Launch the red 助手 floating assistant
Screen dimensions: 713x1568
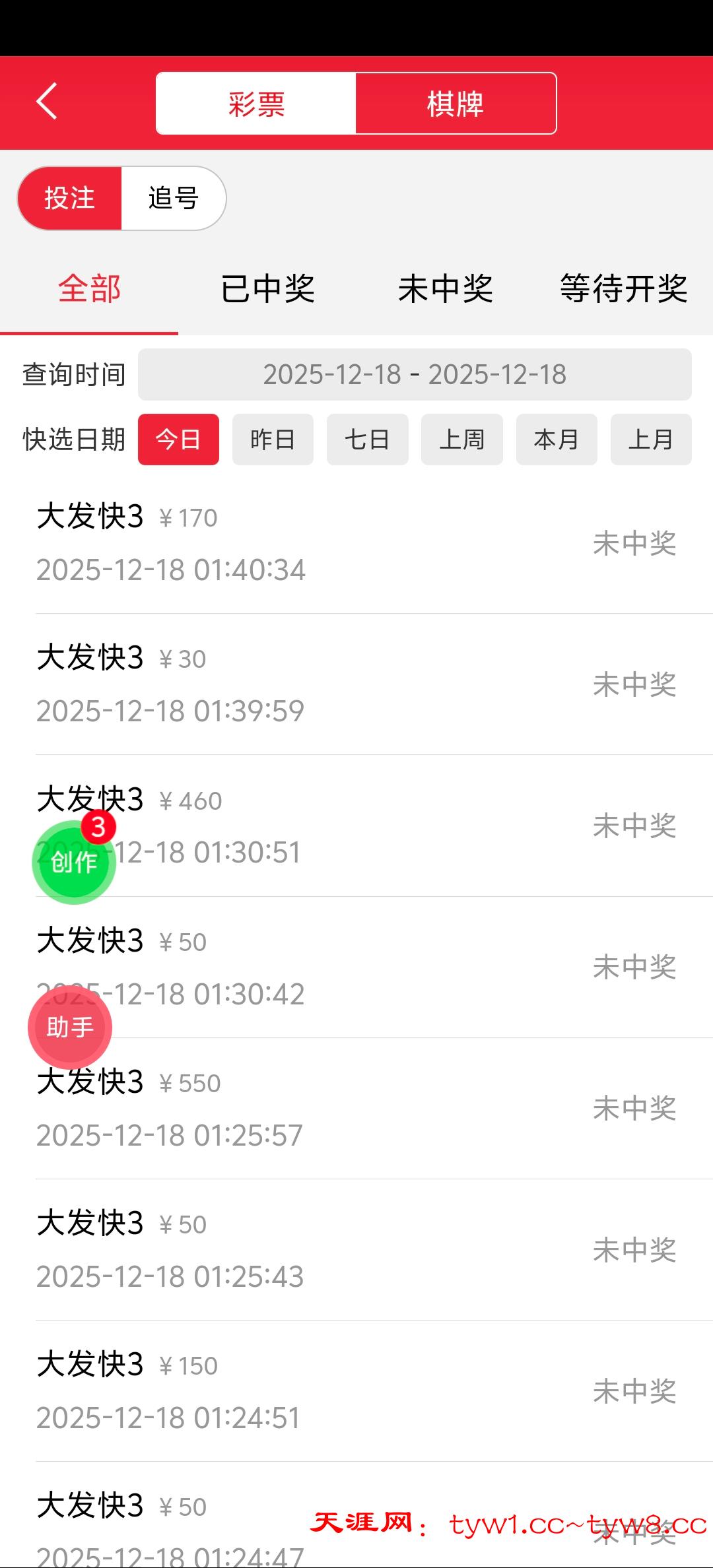(70, 1028)
